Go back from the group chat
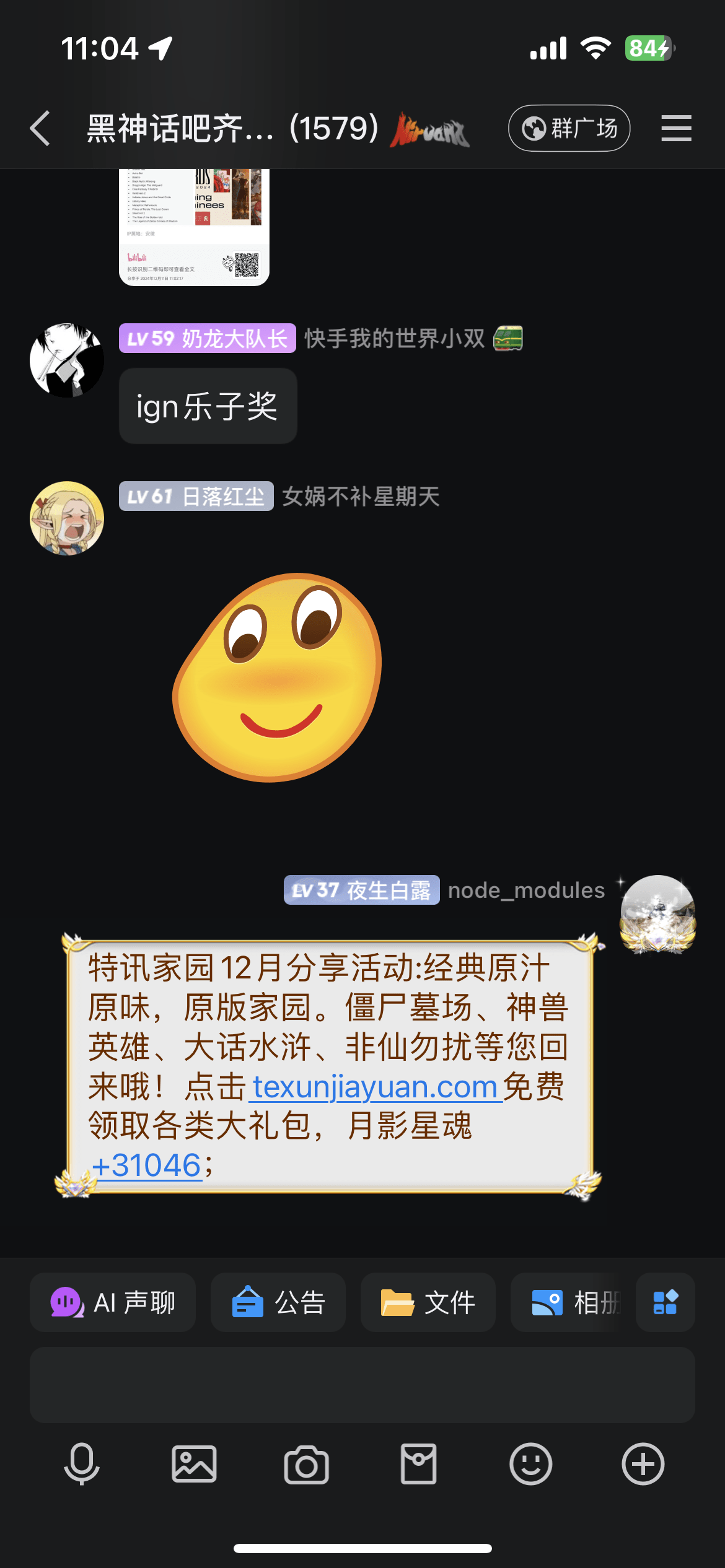The height and width of the screenshot is (1568, 725). [x=40, y=129]
